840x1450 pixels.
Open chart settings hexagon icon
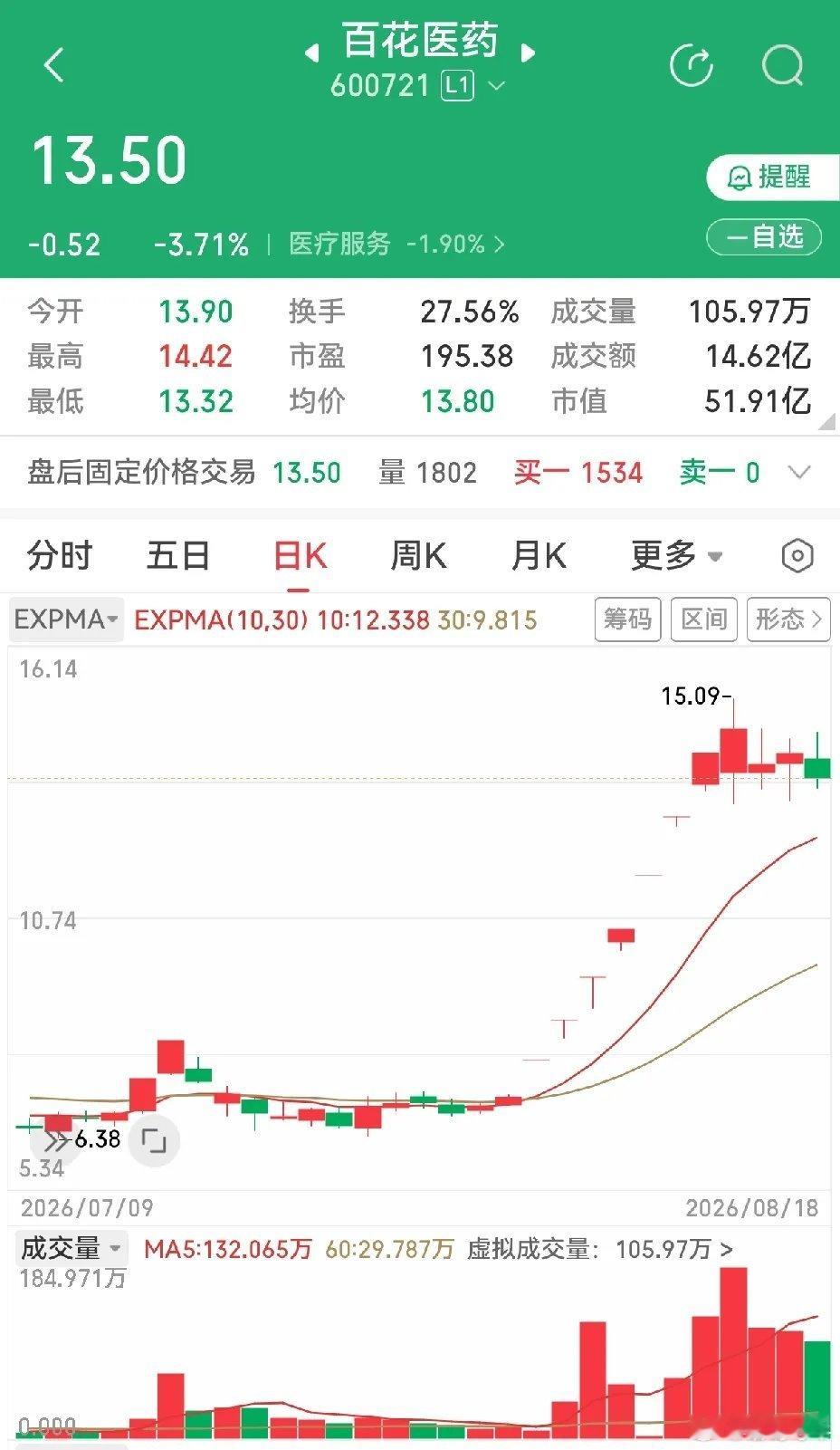(x=797, y=556)
